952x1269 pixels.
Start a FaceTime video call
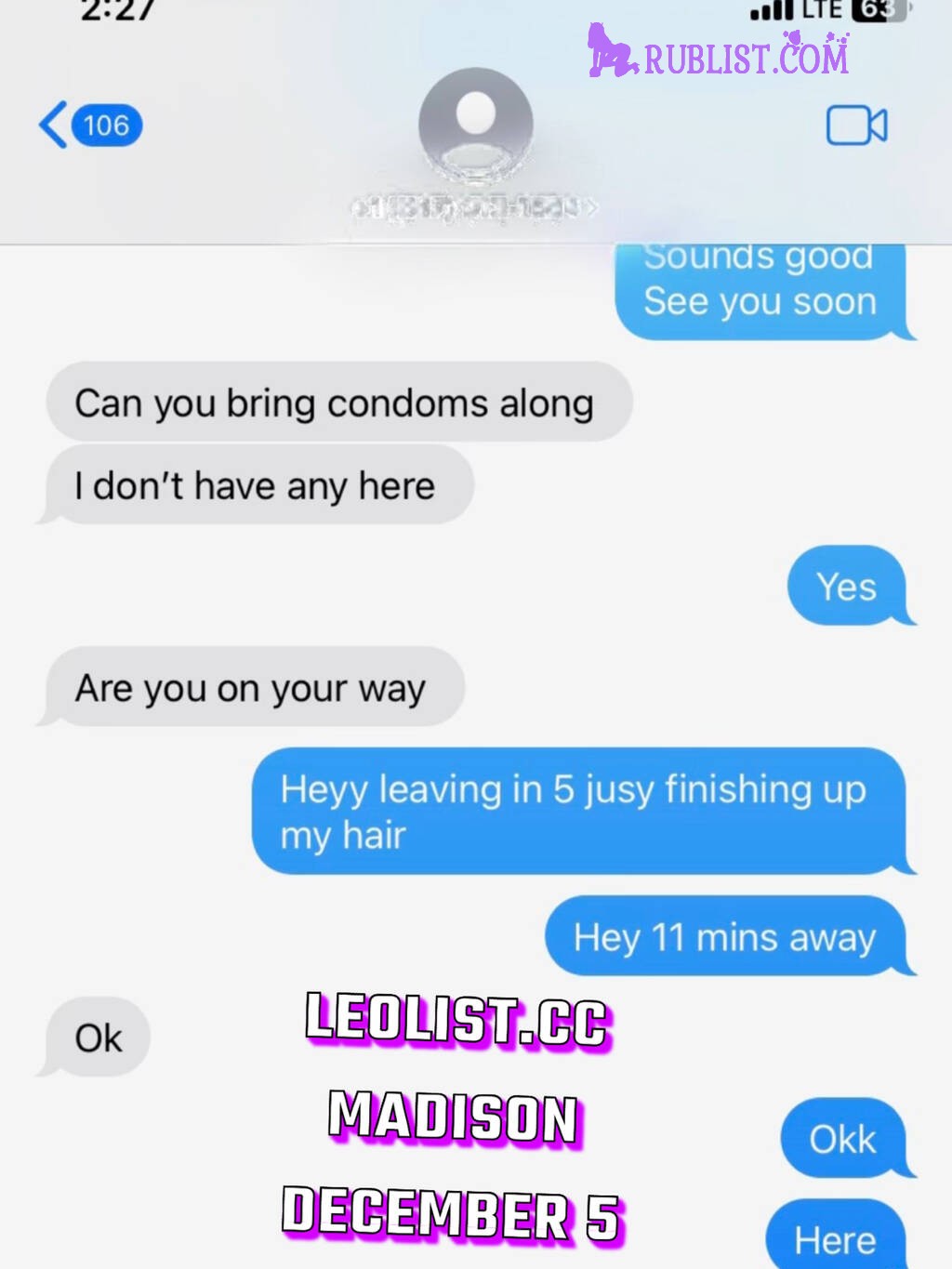tap(856, 126)
